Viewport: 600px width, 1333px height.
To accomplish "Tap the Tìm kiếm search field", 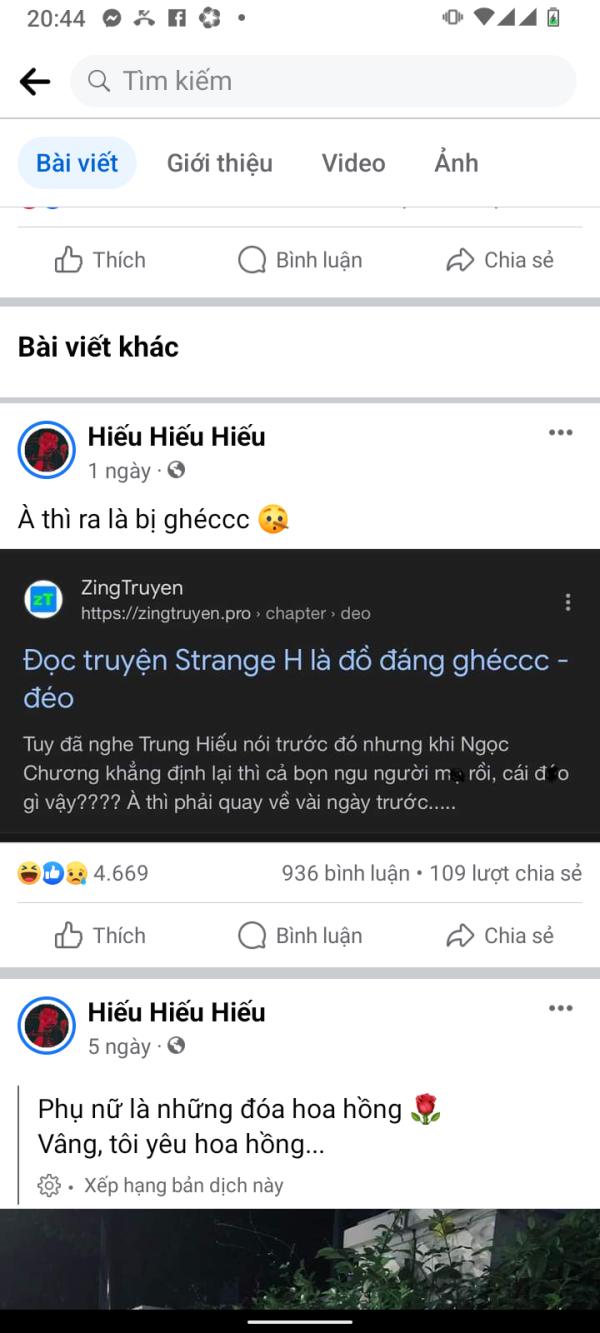I will [322, 81].
